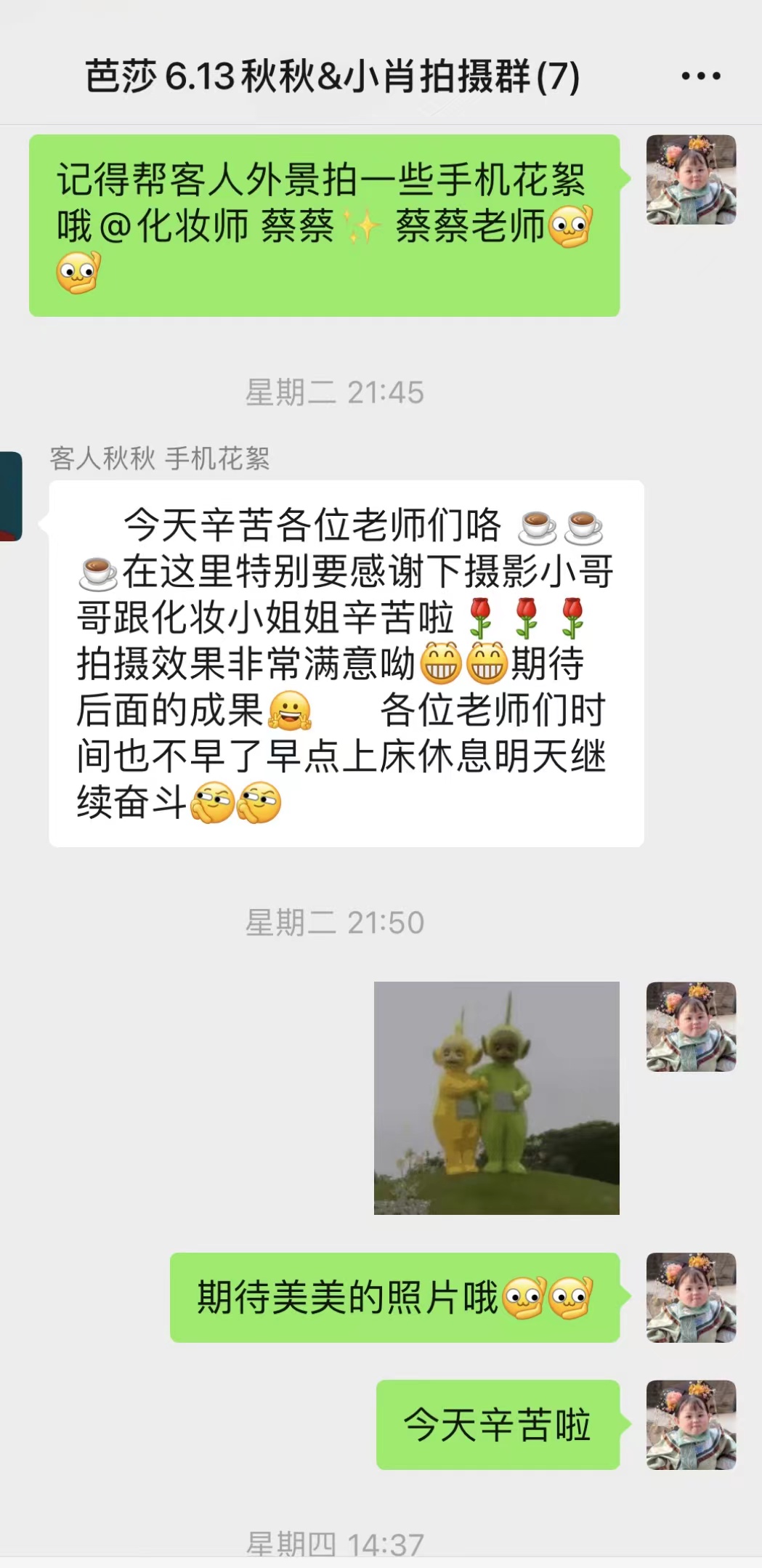Viewport: 762px width, 1568px height.
Task: Tap the sender avatar beside 今天辛苦啦
Action: (692, 1425)
